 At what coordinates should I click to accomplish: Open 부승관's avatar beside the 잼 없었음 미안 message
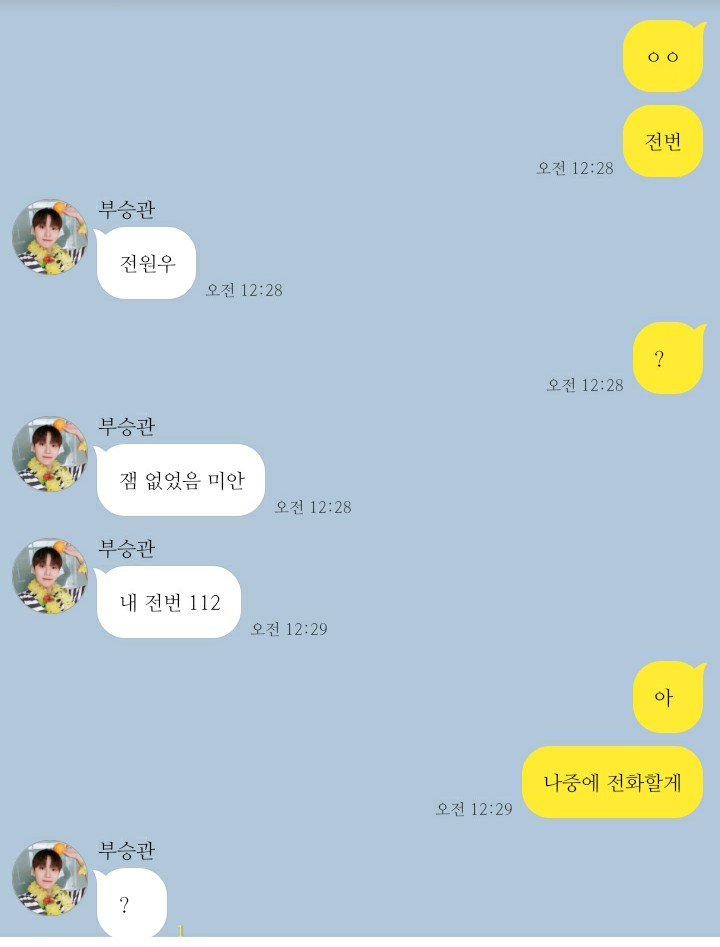(50, 454)
